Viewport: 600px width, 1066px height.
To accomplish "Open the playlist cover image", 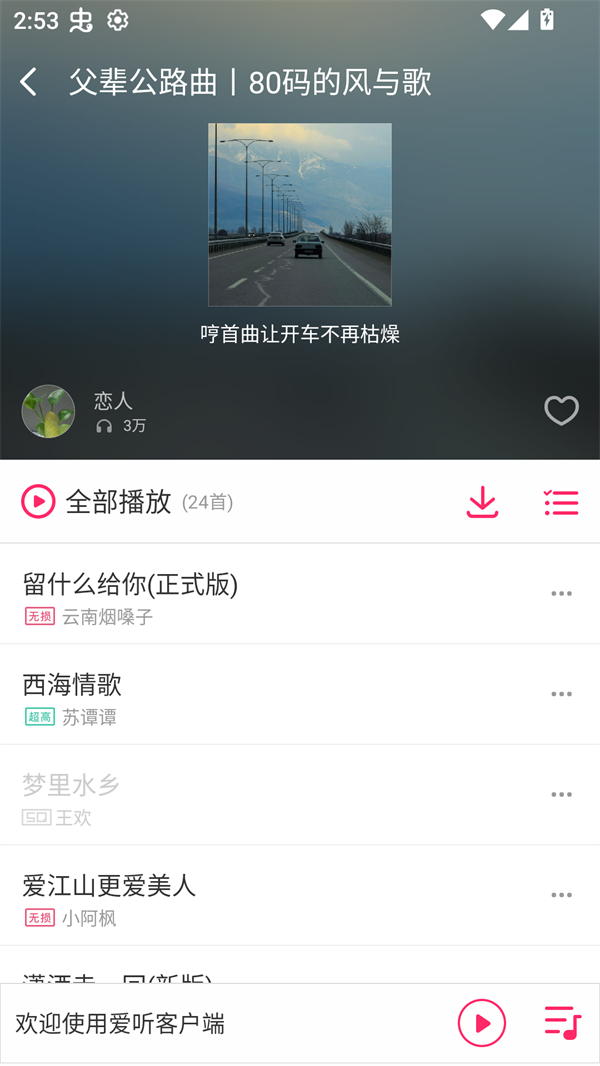I will click(x=300, y=214).
